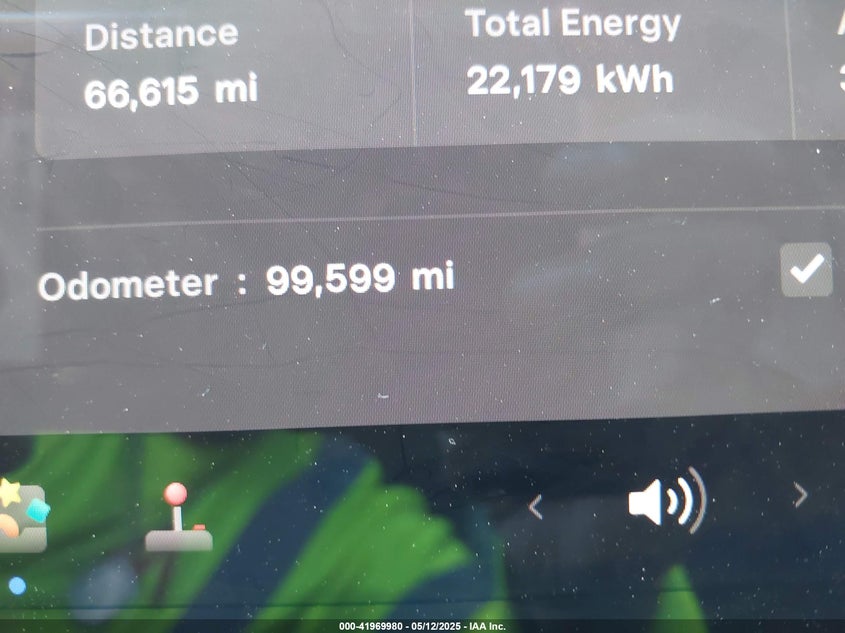Viewport: 845px width, 633px height.
Task: Tap the volume speaker icon
Action: (x=666, y=500)
